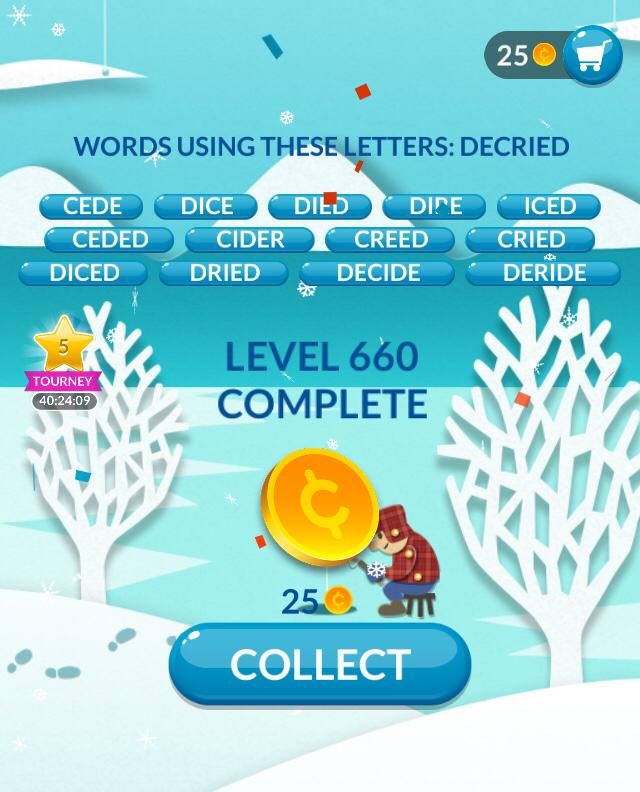640x792 pixels.
Task: Tap the word DIED
Action: [x=320, y=207]
